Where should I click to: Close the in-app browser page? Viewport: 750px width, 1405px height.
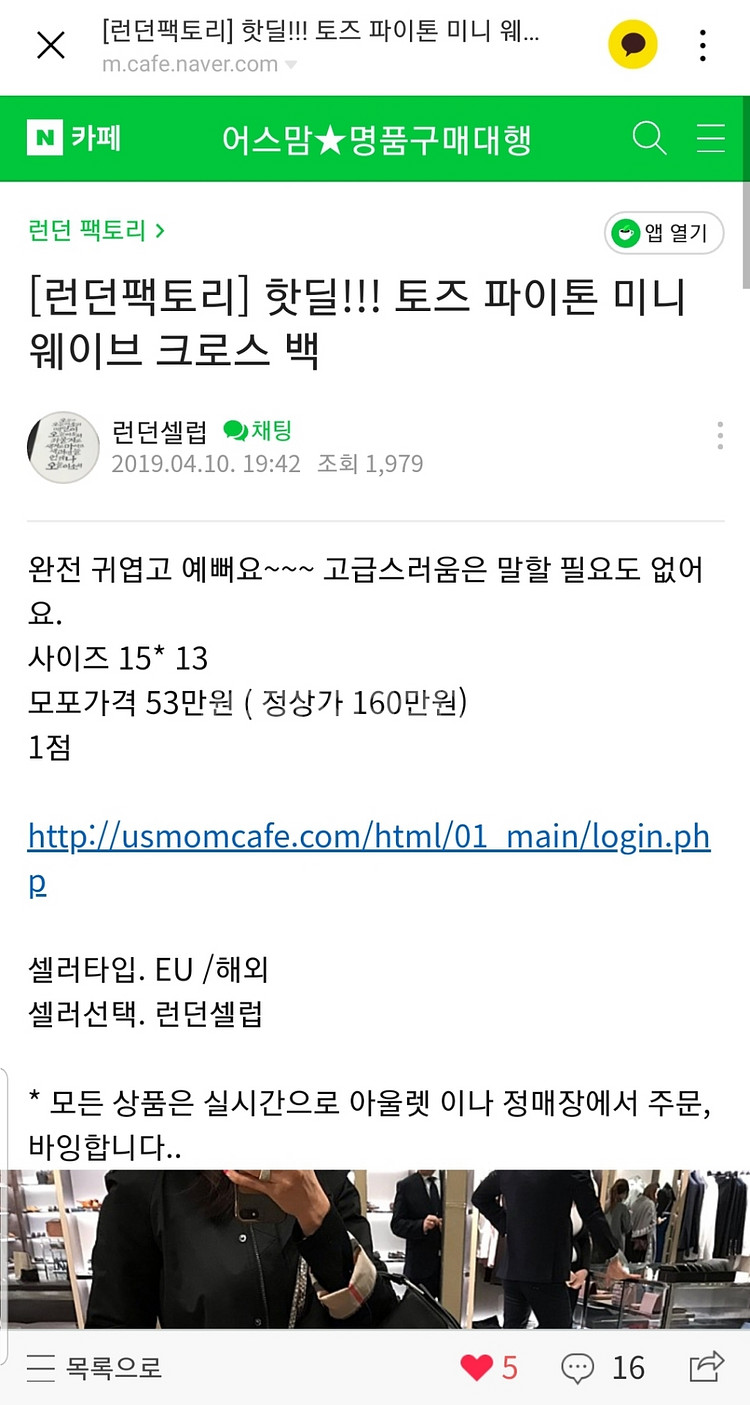[50, 46]
